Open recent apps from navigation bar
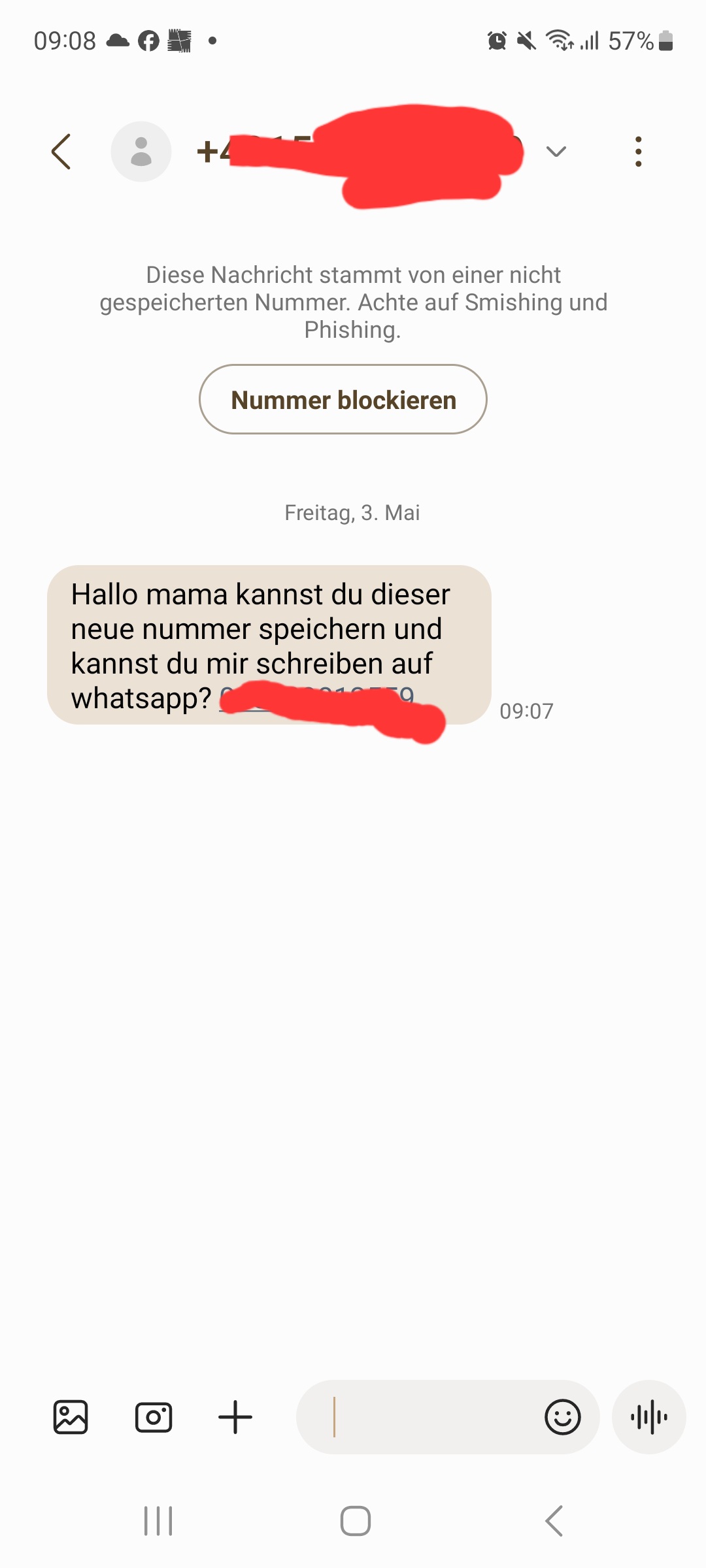This screenshot has height=1568, width=706. pos(158,1521)
